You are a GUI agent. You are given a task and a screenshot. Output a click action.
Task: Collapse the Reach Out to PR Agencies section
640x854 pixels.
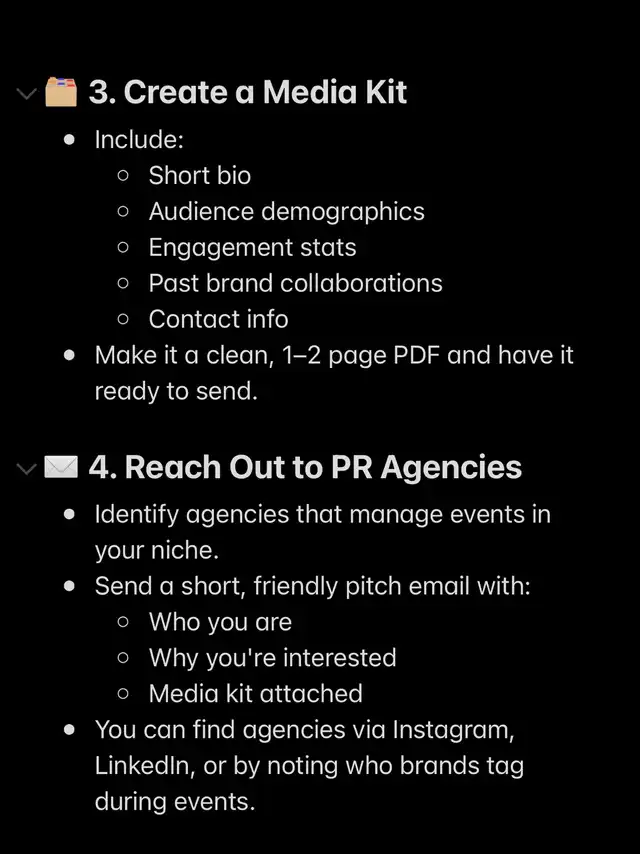(x=26, y=468)
